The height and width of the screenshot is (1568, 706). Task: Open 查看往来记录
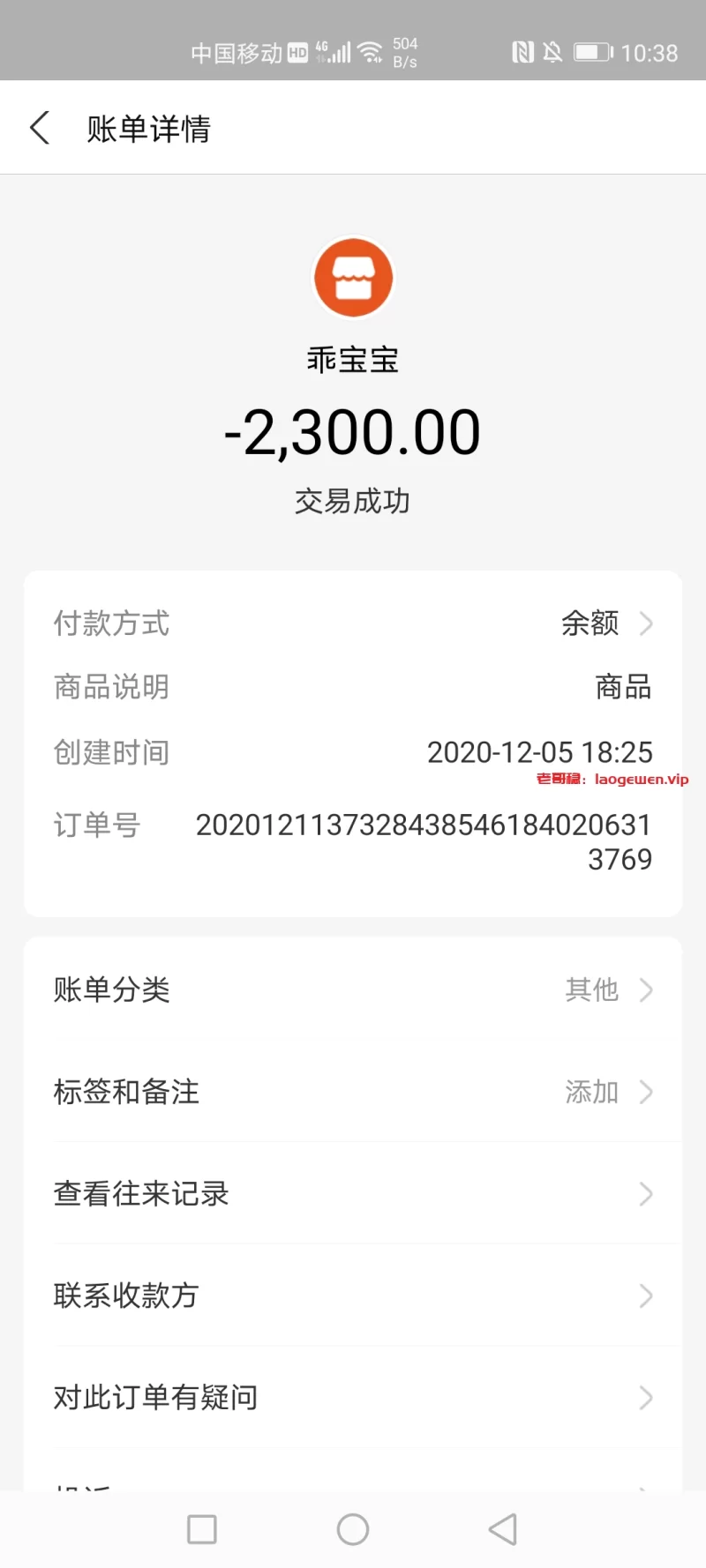[353, 1193]
